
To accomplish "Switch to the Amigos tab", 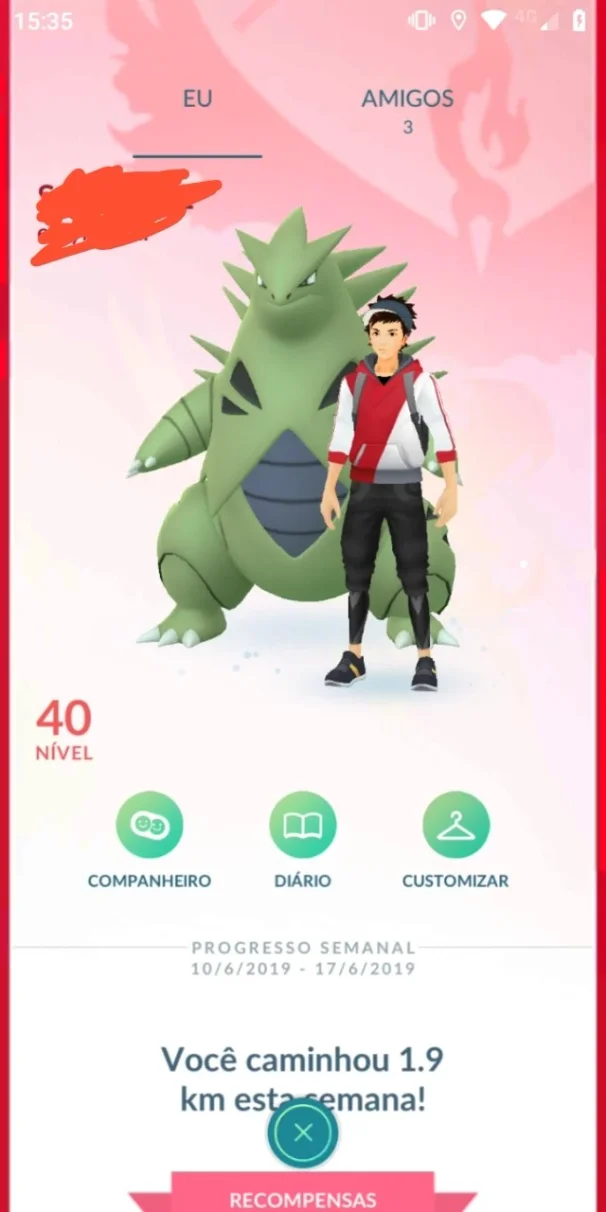I will [x=407, y=110].
